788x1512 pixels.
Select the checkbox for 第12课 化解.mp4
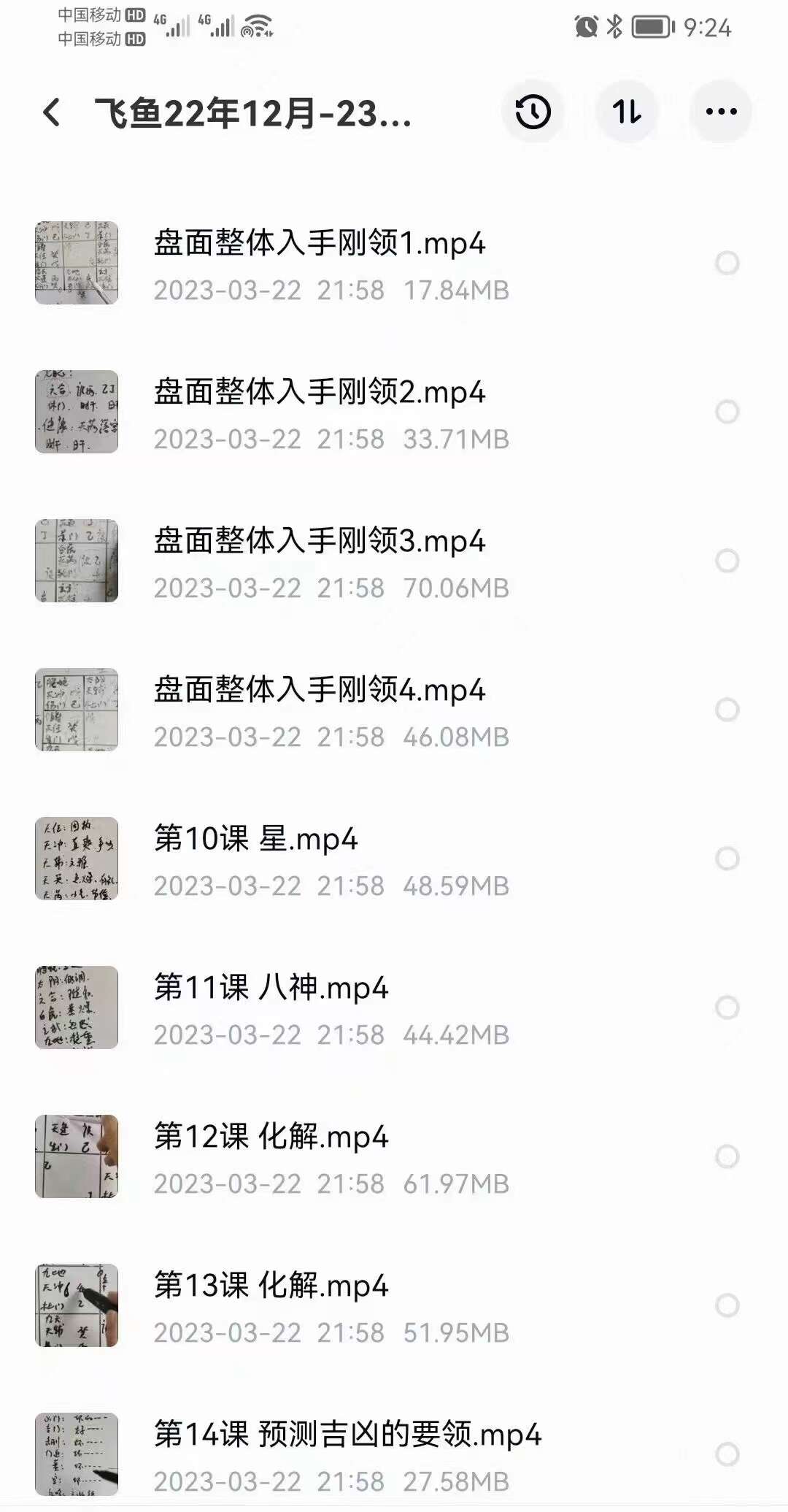point(727,1156)
